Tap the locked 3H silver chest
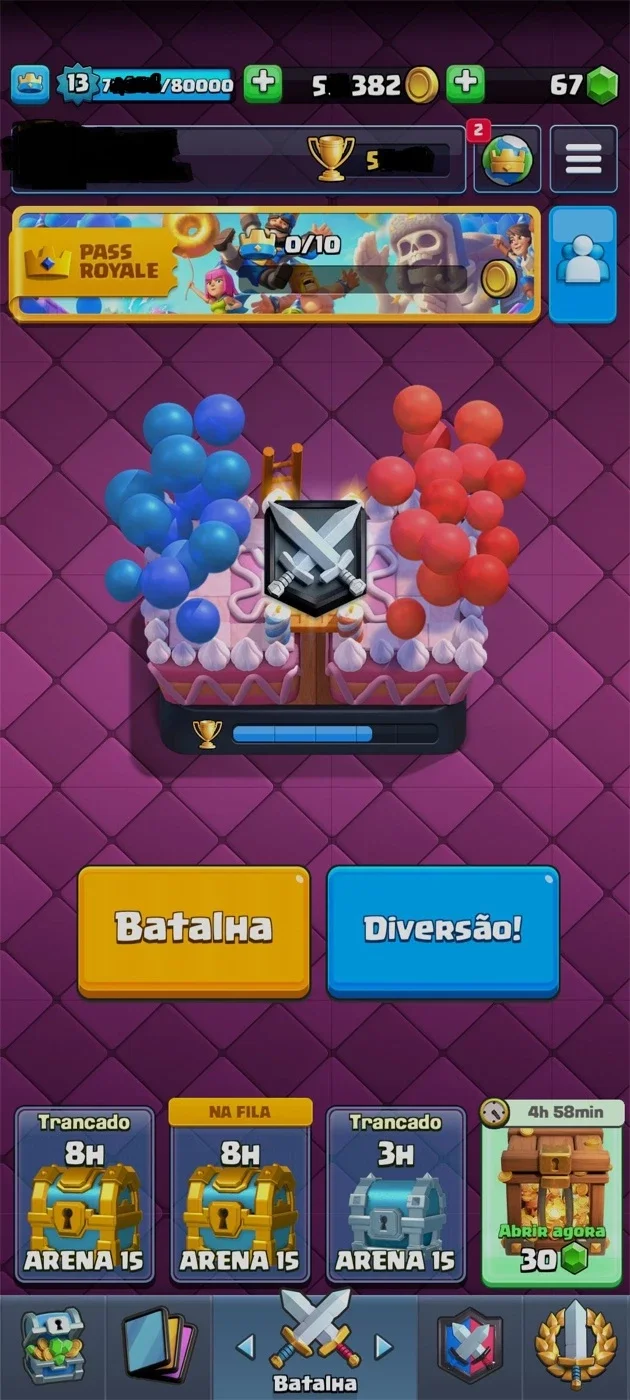Viewport: 630px width, 1400px height. pyautogui.click(x=396, y=1194)
